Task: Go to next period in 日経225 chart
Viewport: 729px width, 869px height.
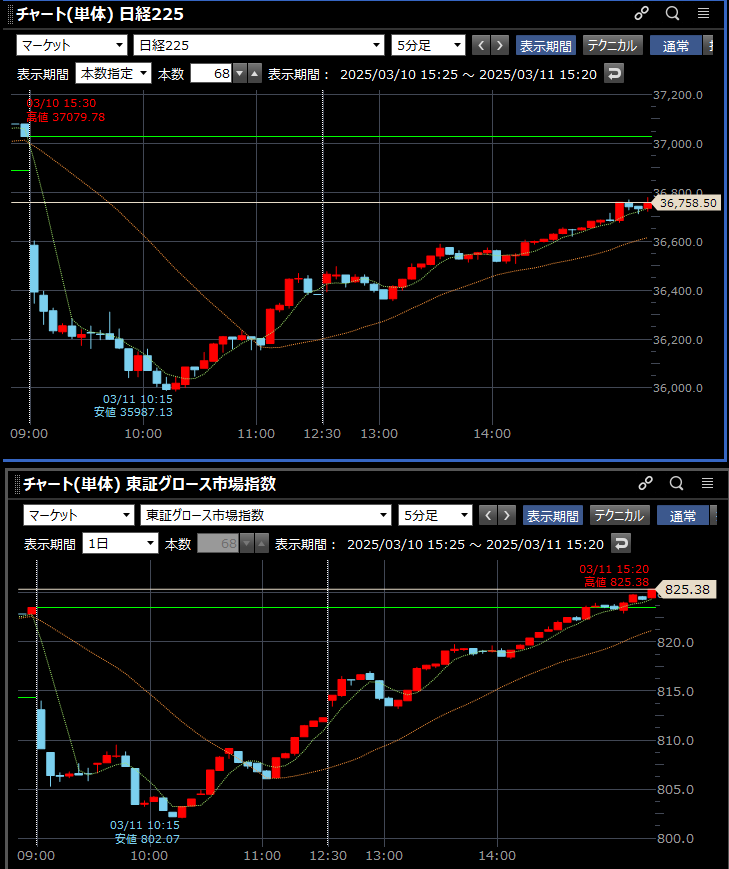Action: pyautogui.click(x=500, y=45)
